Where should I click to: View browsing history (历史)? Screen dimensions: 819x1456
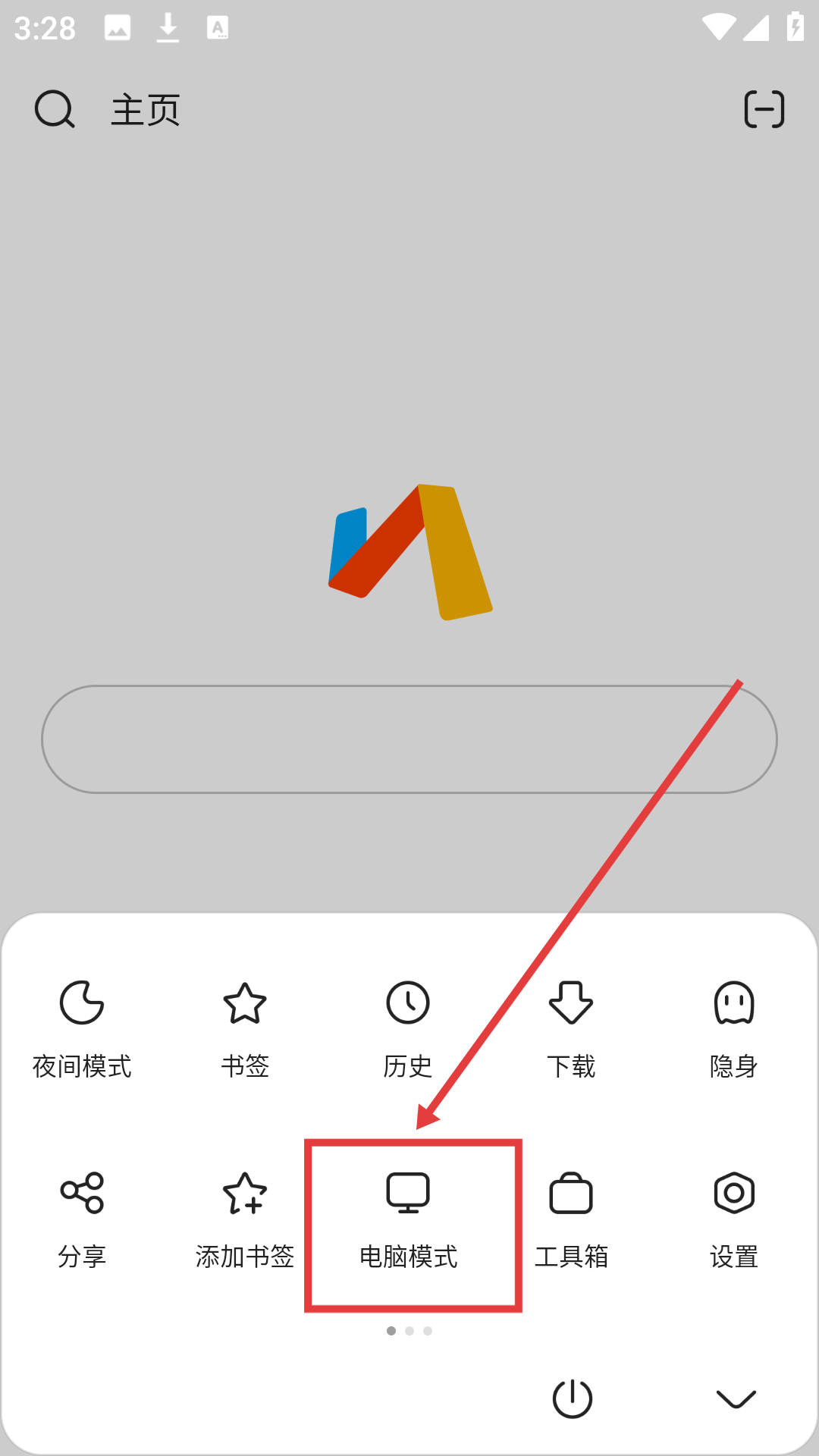(x=408, y=1024)
